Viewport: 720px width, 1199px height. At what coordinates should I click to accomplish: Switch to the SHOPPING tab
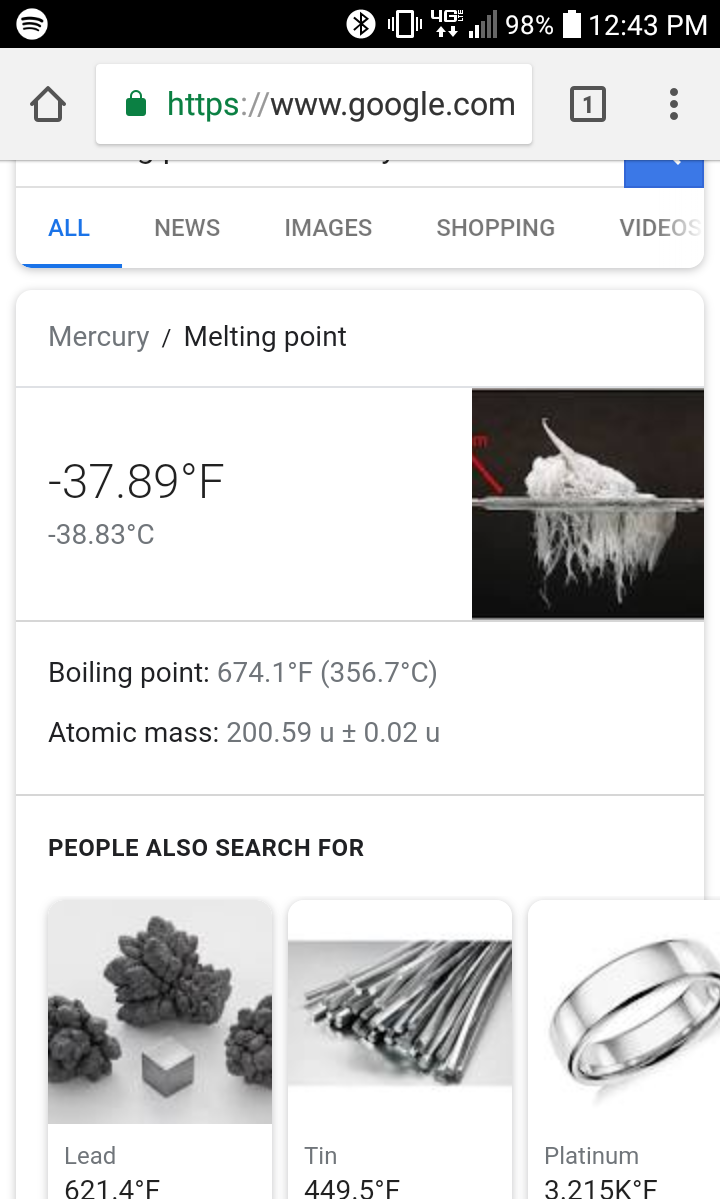pos(495,228)
